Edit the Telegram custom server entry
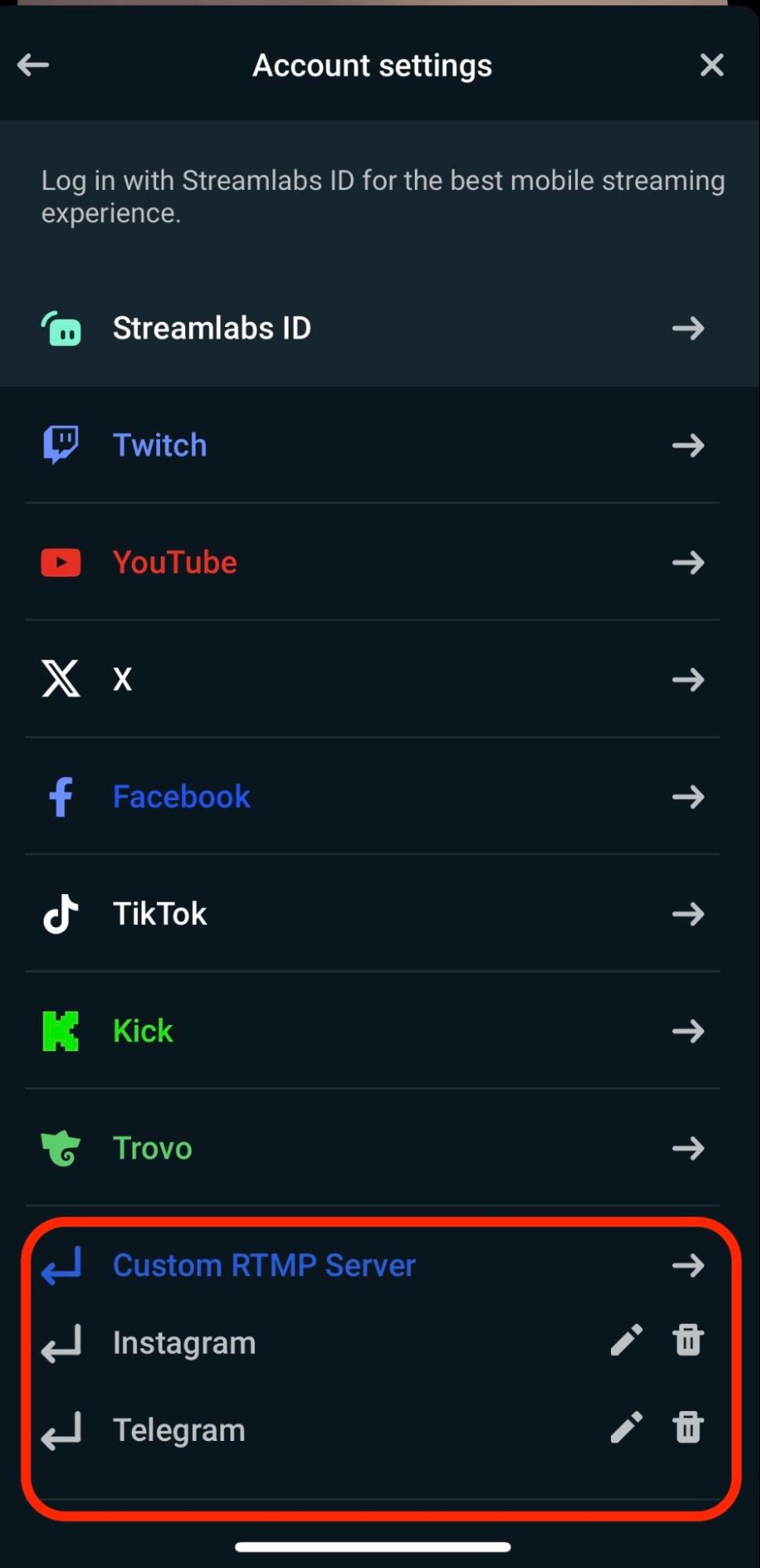 coord(625,1428)
